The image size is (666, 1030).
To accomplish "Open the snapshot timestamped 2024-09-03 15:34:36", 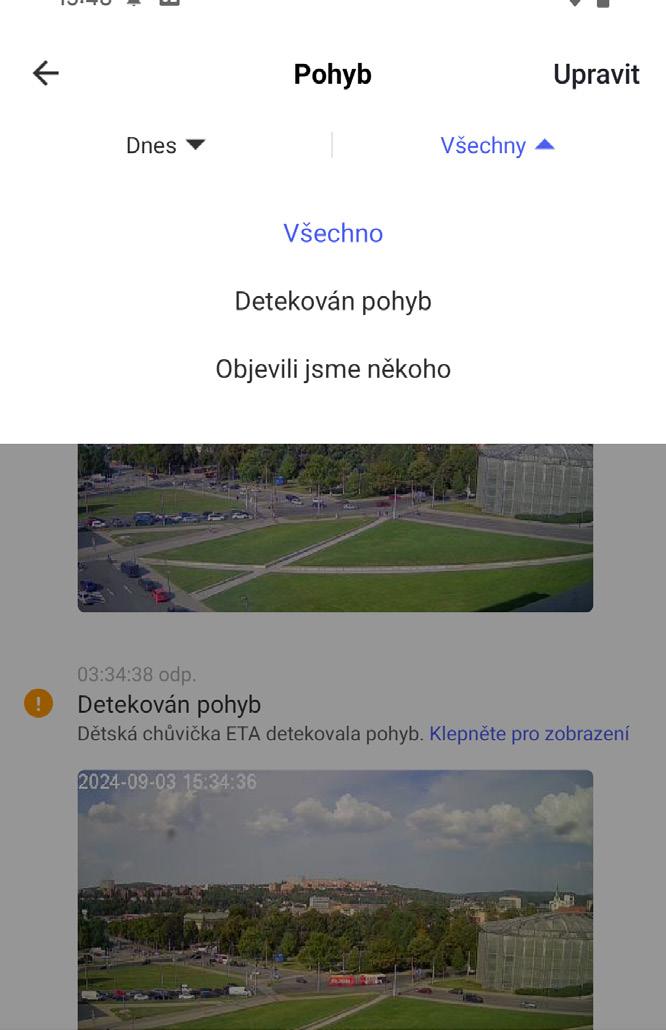I will point(335,898).
